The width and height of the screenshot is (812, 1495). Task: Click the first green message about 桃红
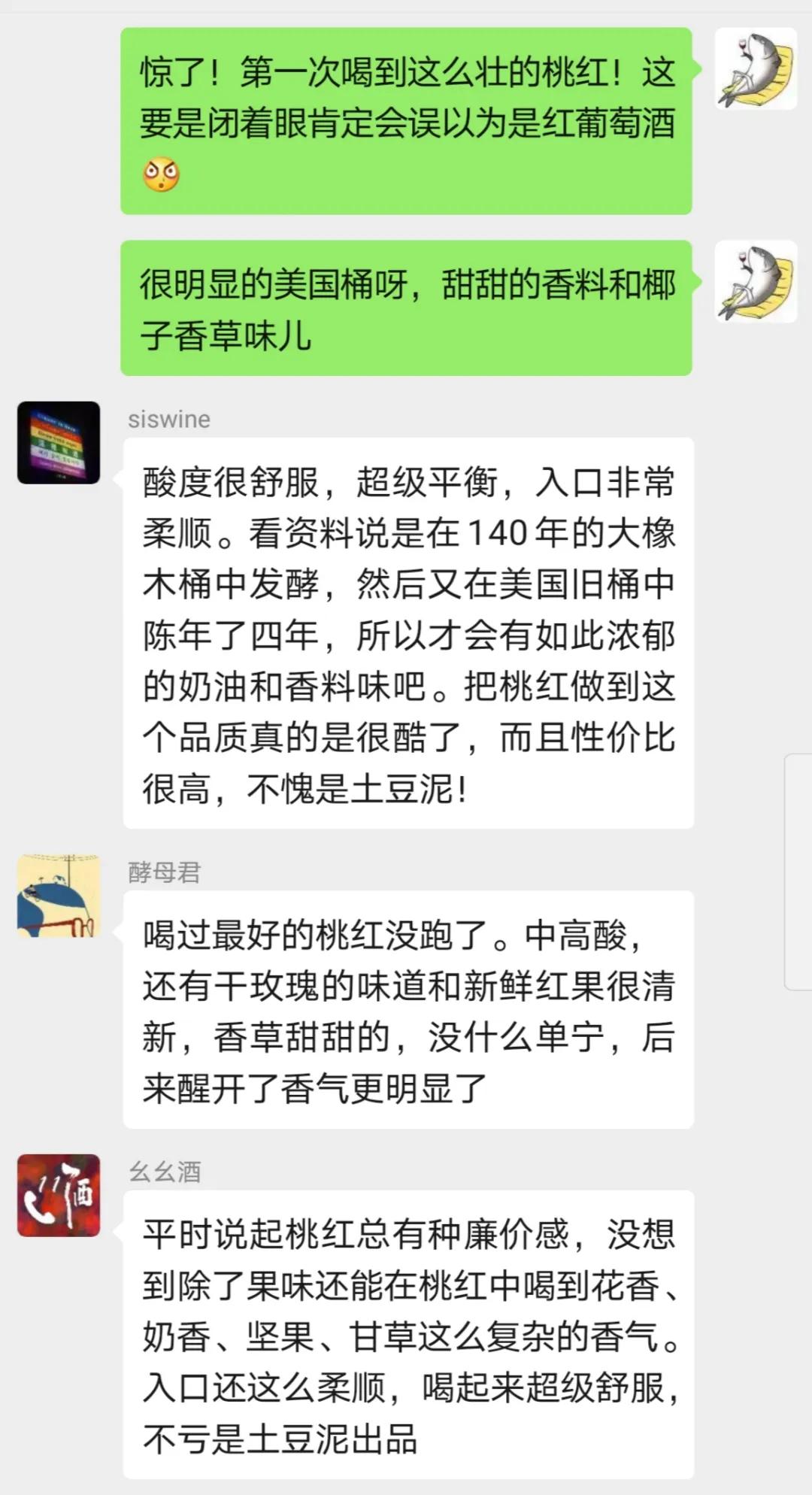pos(406,120)
